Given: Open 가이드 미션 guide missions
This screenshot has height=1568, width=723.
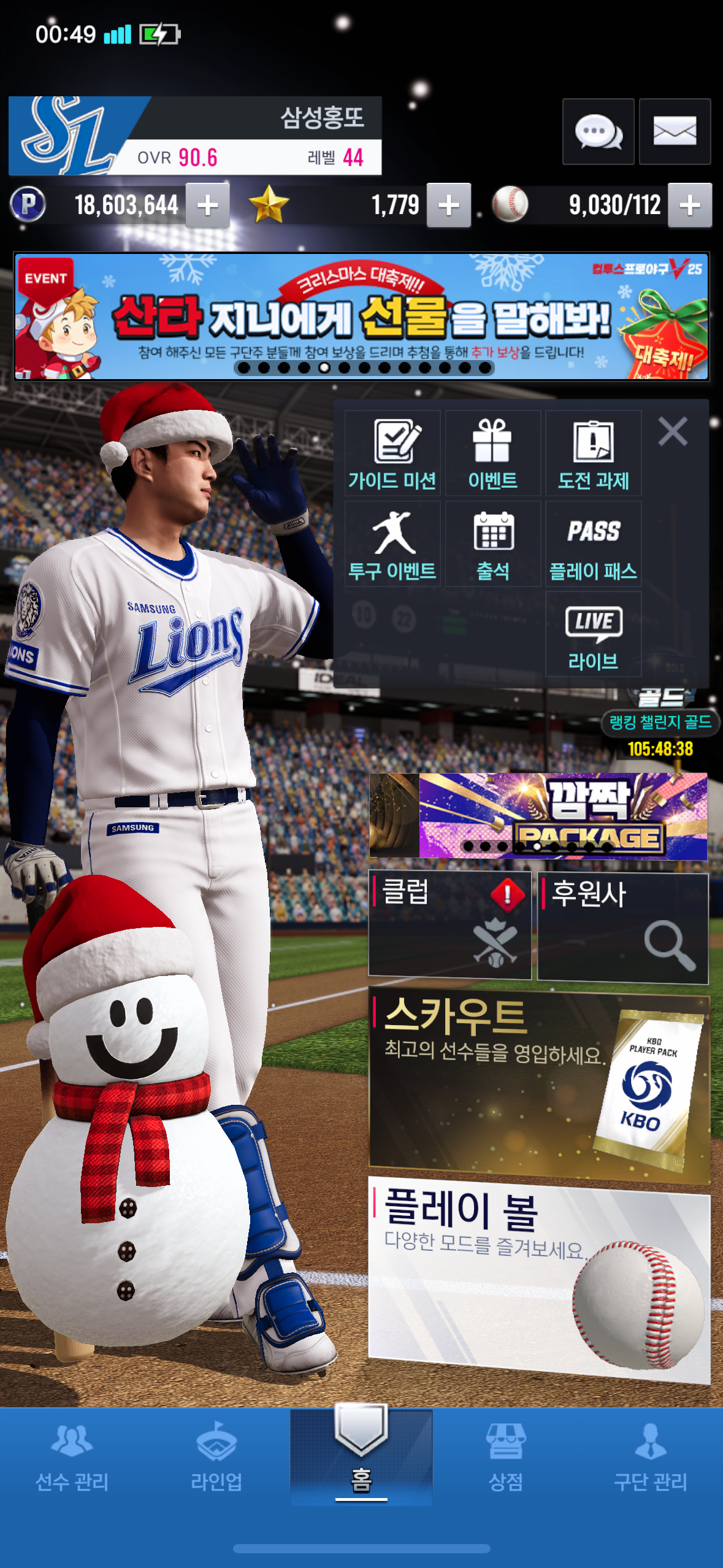Looking at the screenshot, I should pyautogui.click(x=392, y=454).
